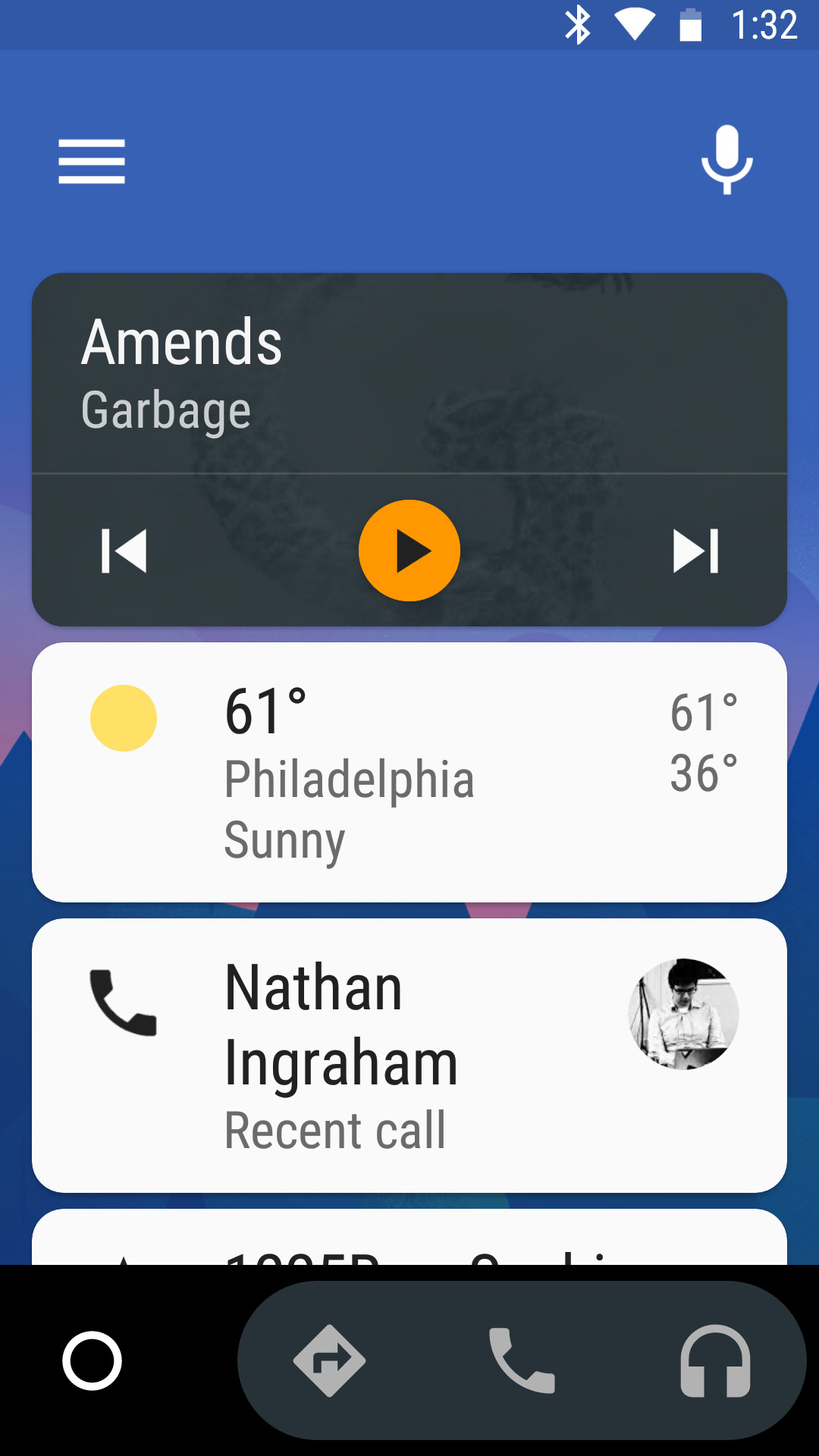
Task: Start voice search with the microphone
Action: (x=726, y=159)
